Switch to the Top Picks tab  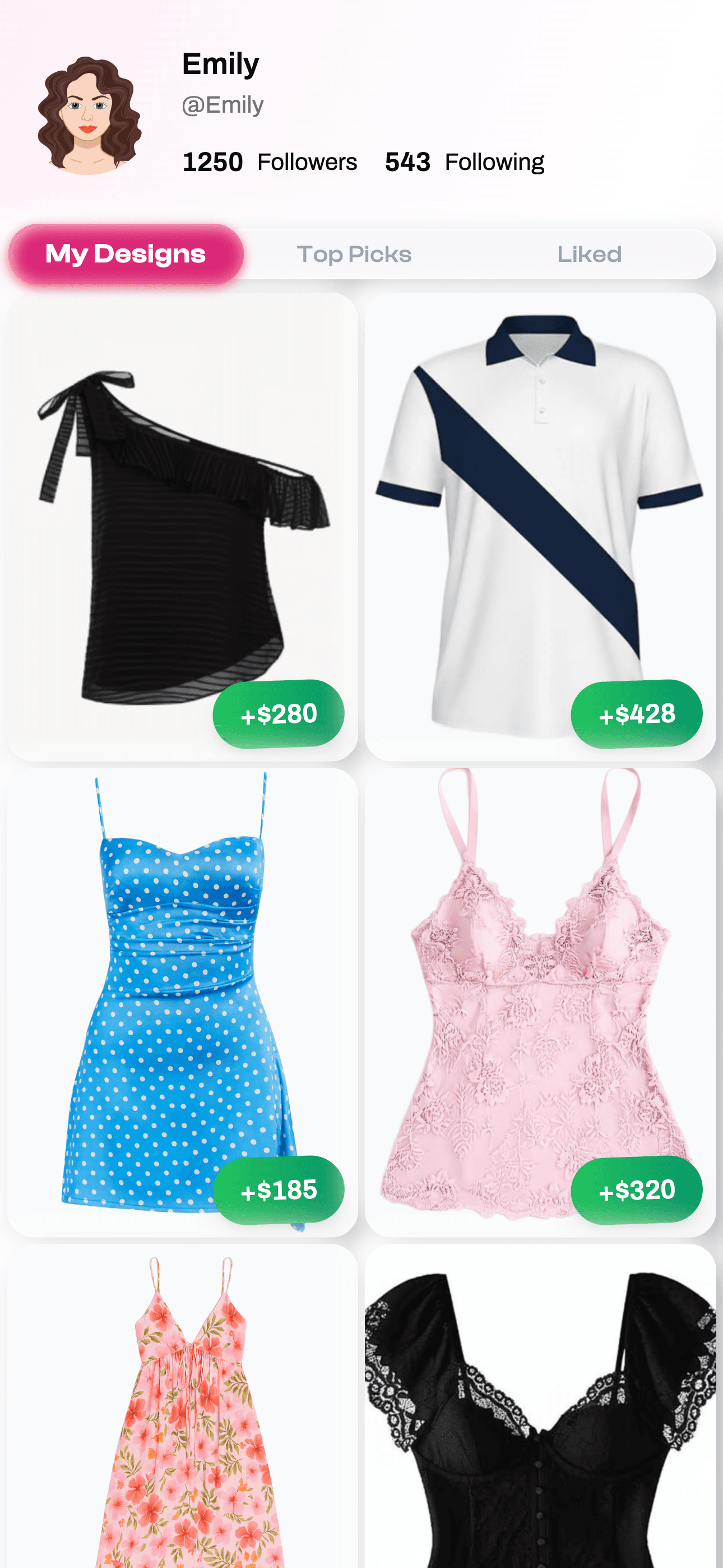[354, 254]
